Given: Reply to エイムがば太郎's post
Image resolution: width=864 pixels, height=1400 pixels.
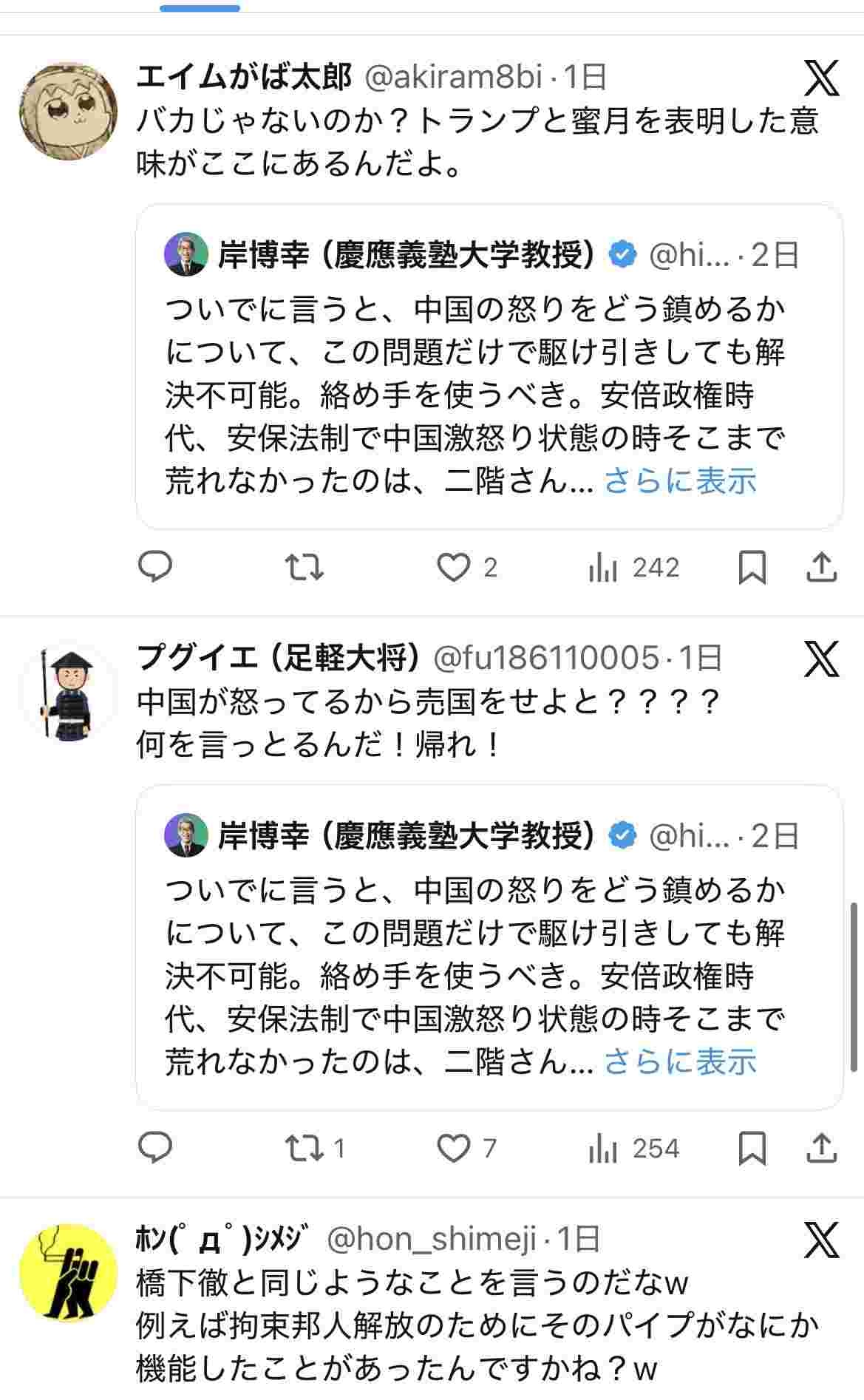Looking at the screenshot, I should pos(155,568).
